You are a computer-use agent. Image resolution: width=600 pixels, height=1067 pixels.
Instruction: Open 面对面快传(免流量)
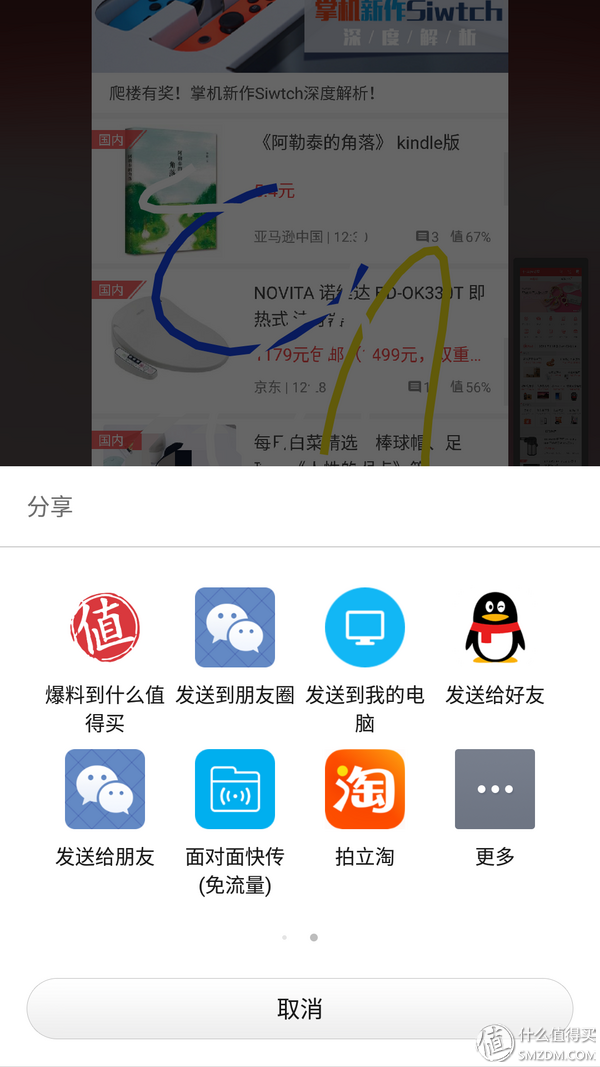click(235, 789)
